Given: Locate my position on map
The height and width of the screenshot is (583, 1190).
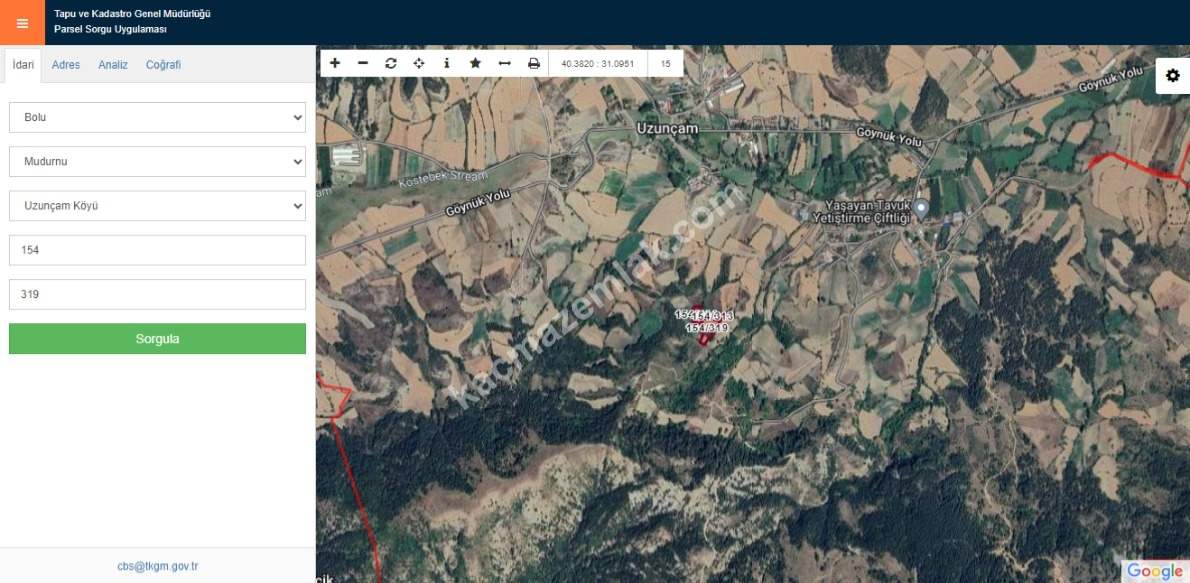Looking at the screenshot, I should coord(418,63).
